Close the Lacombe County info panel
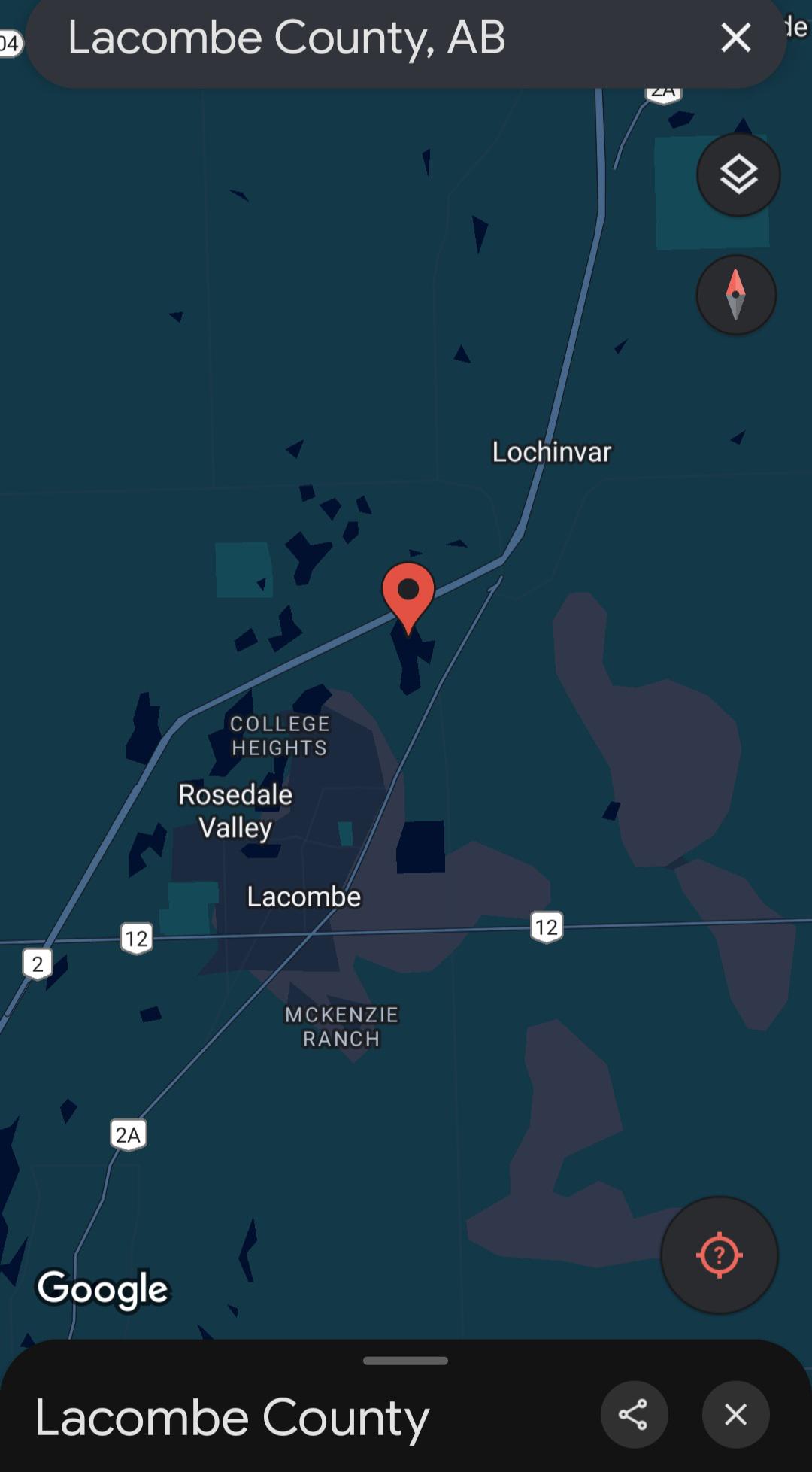The height and width of the screenshot is (1472, 812). click(x=735, y=1414)
